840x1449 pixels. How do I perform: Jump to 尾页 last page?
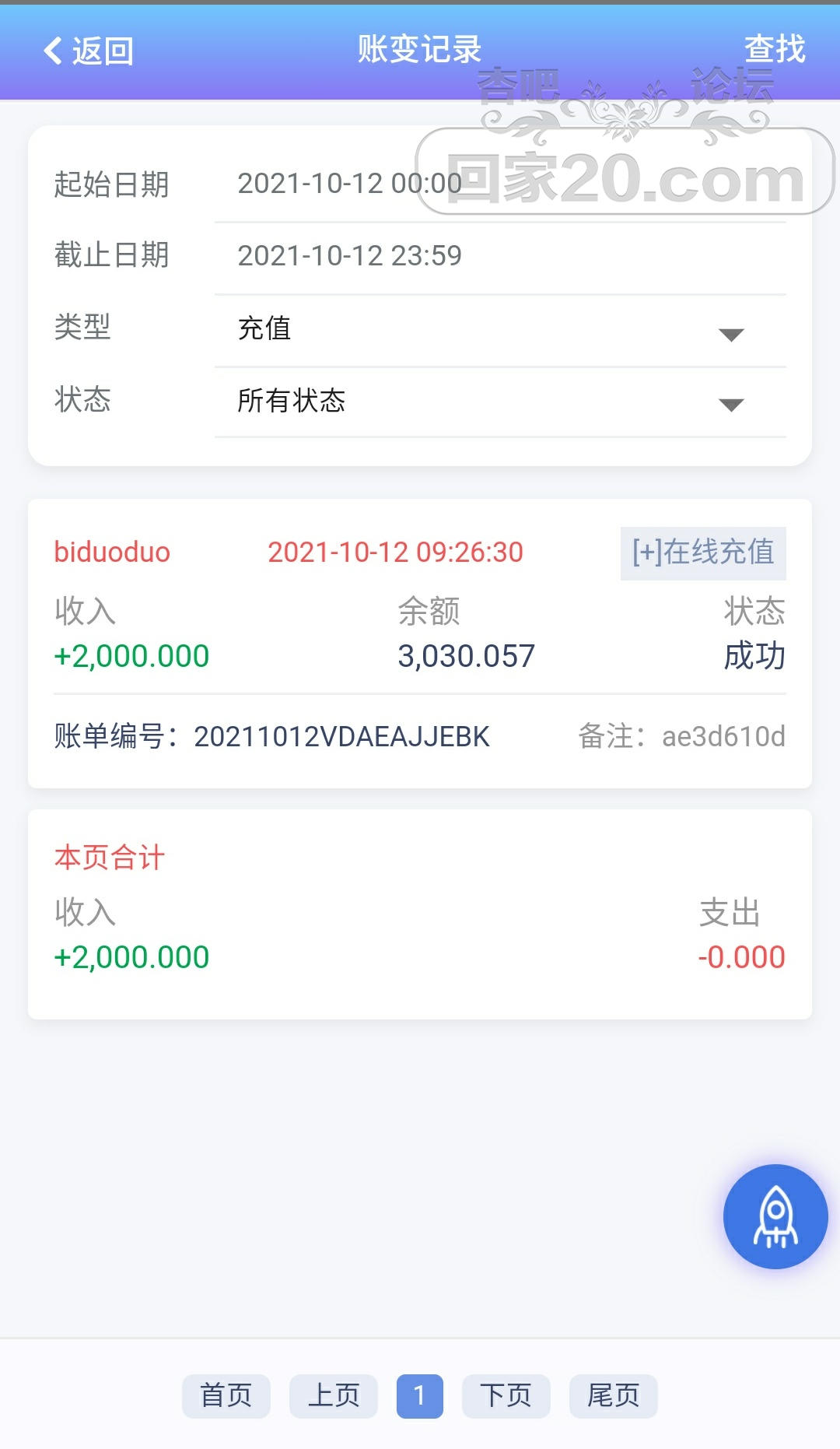[614, 1396]
